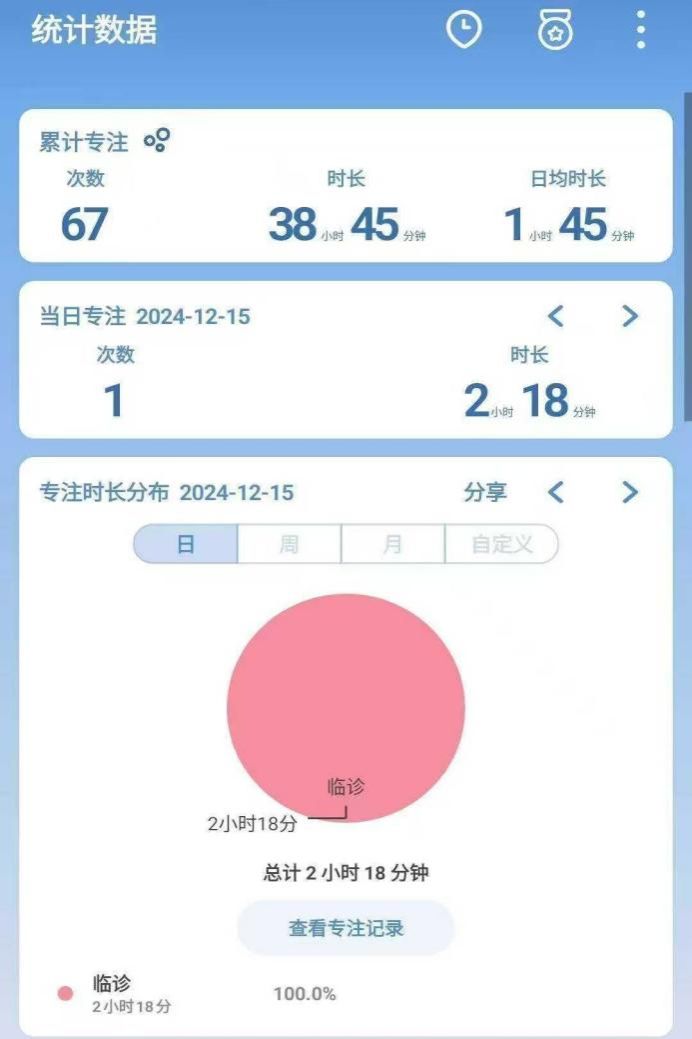Open the timer clock icon
This screenshot has height=1039, width=692.
tap(463, 30)
